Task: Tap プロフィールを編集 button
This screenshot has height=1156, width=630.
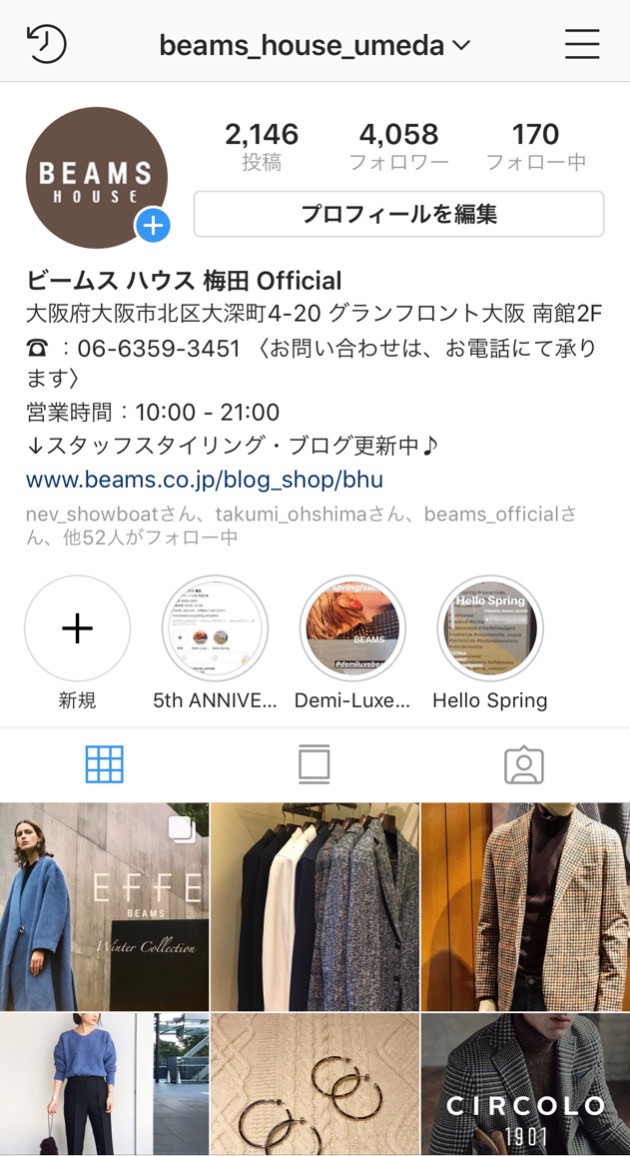Action: 398,214
